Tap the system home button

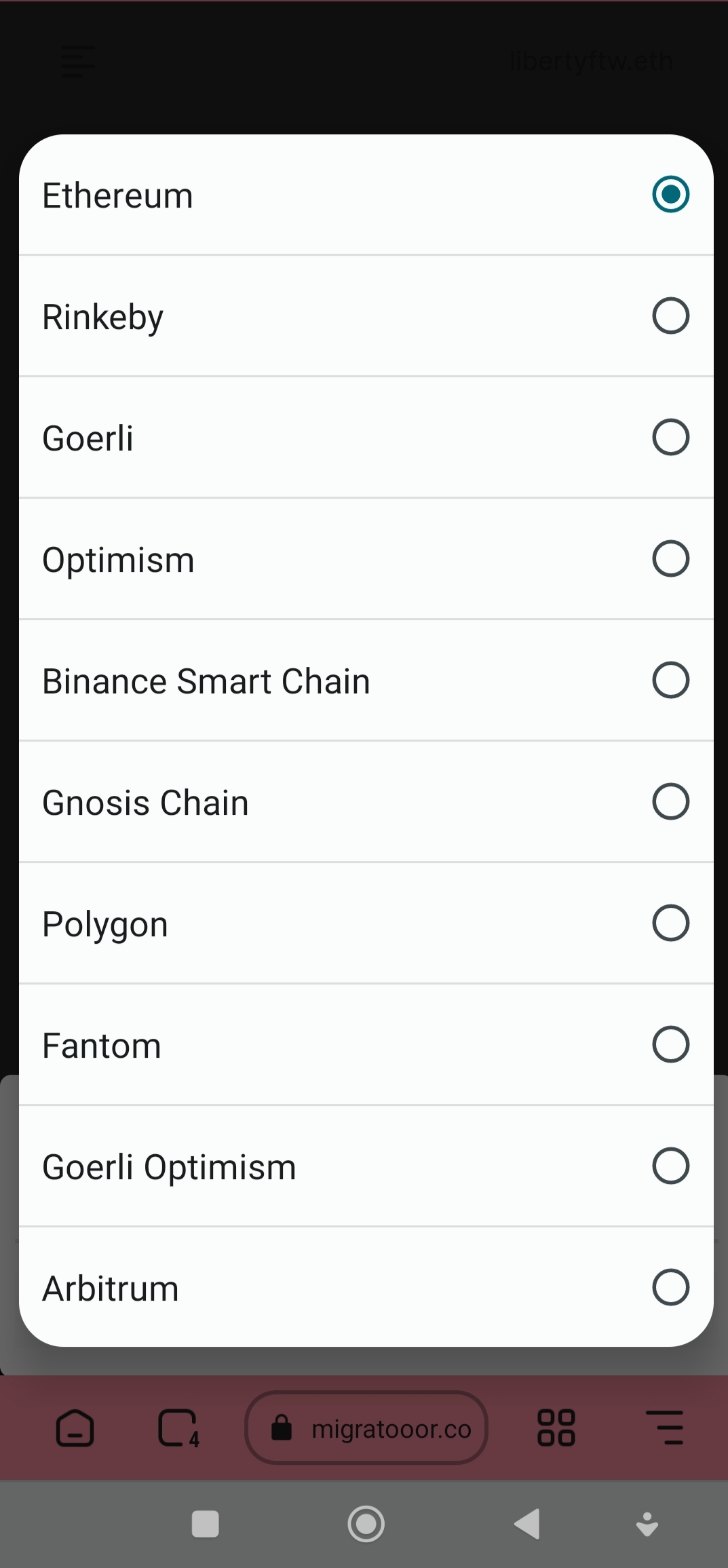[366, 1525]
